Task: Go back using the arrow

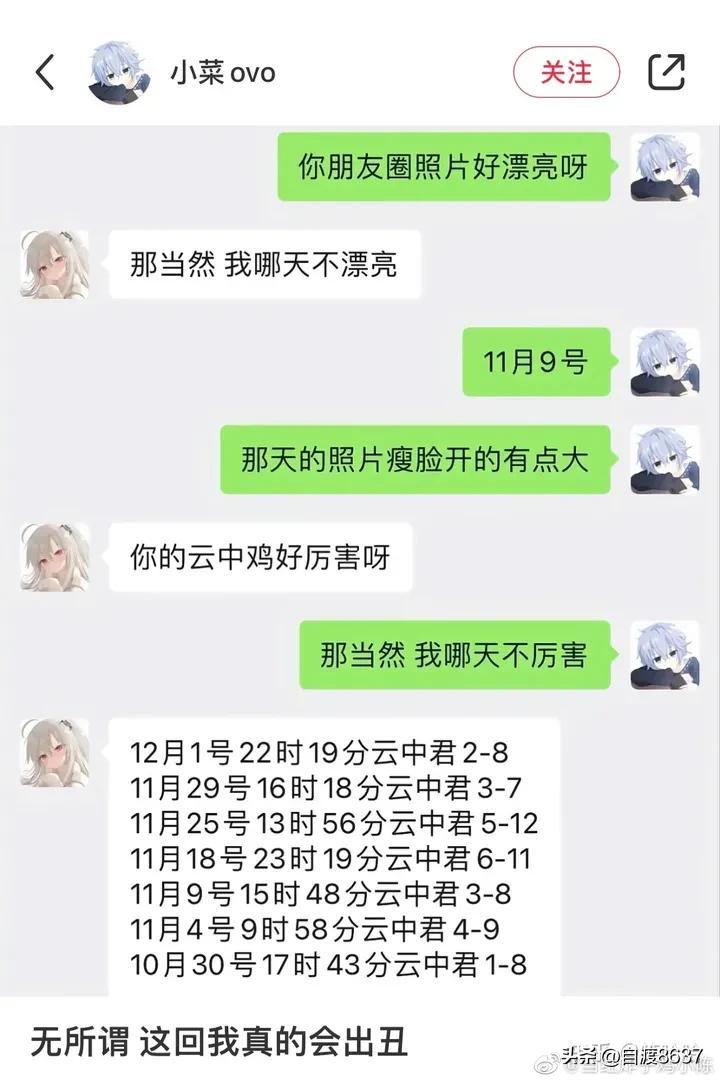Action: [45, 72]
